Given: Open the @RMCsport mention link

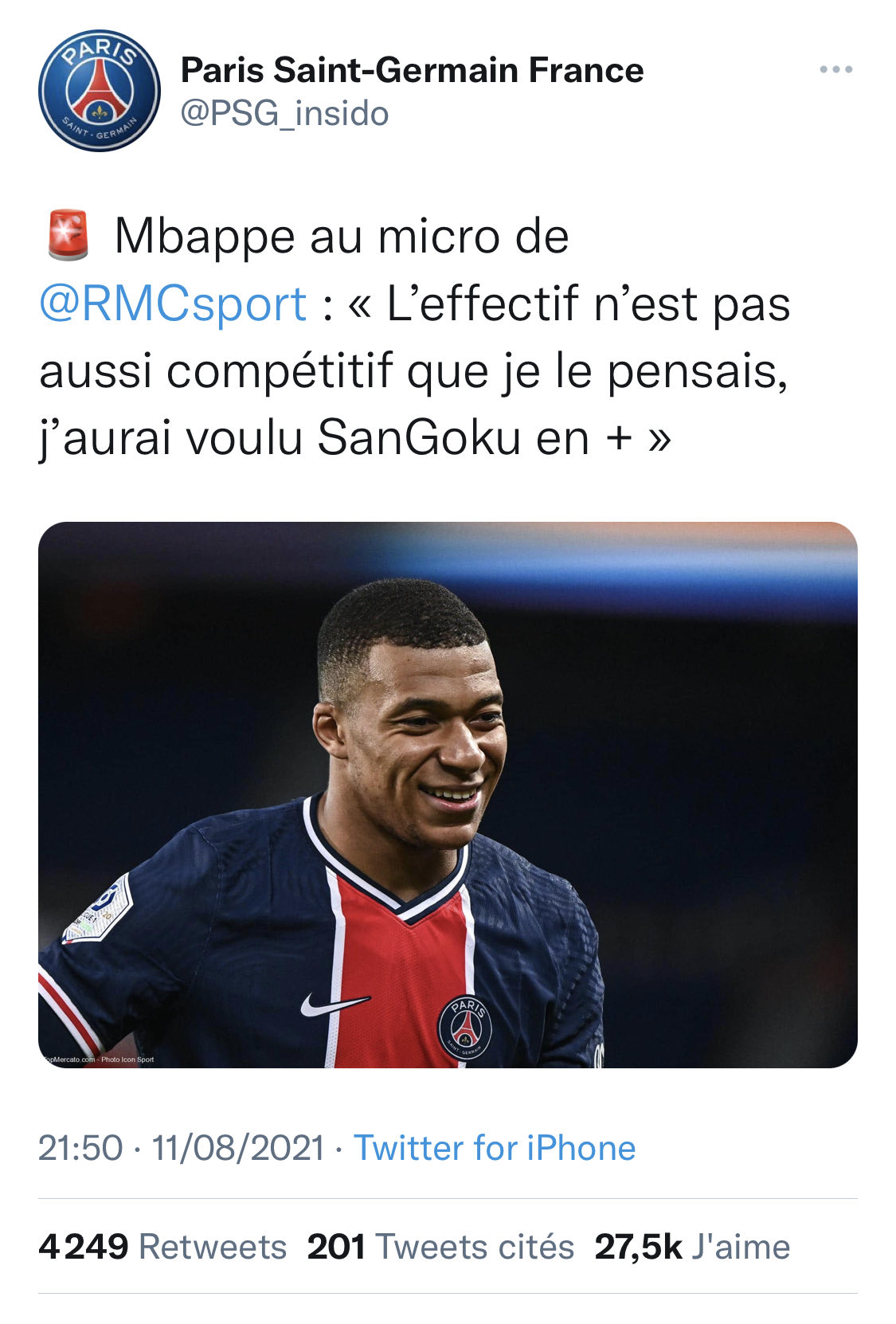Looking at the screenshot, I should [x=173, y=304].
